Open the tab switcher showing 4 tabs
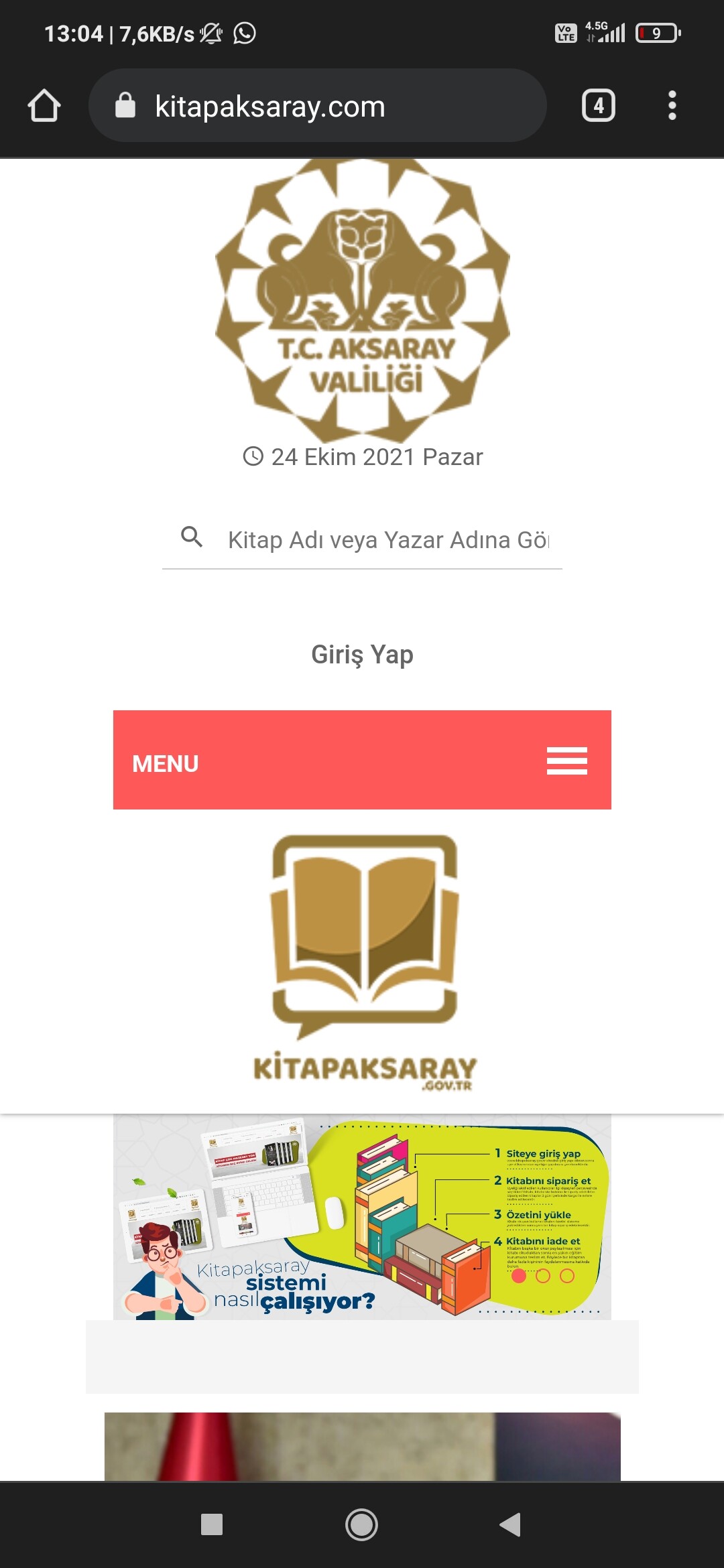724x1568 pixels. point(598,106)
